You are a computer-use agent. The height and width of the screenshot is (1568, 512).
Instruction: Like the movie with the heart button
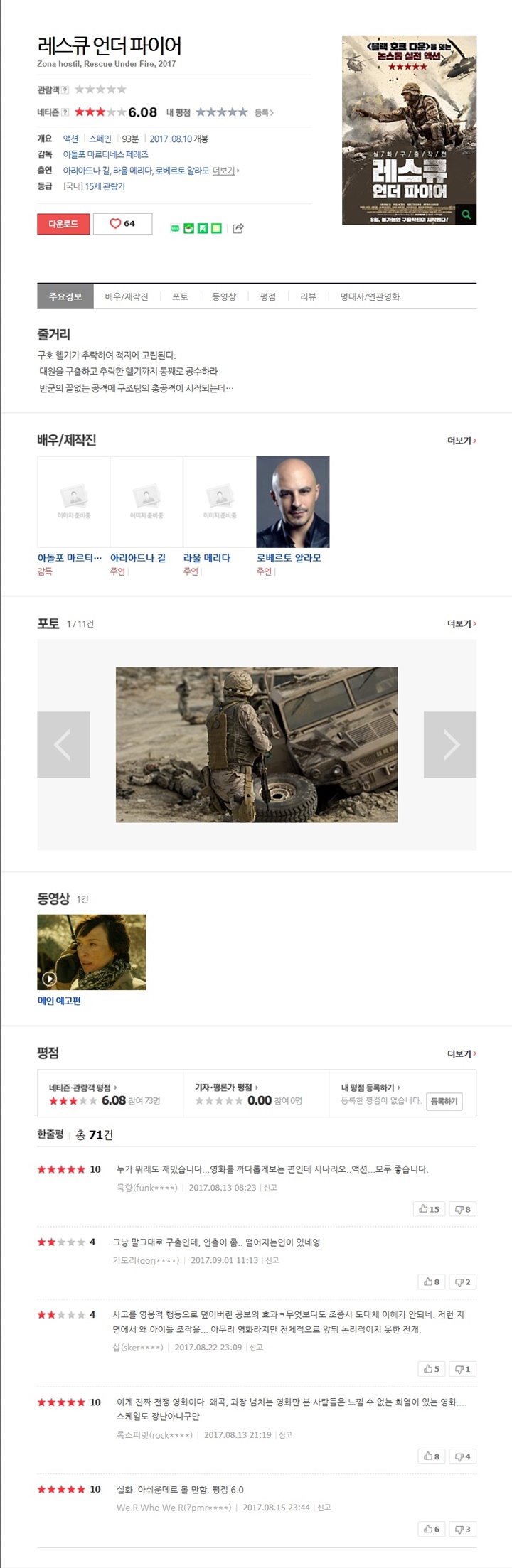(x=122, y=224)
